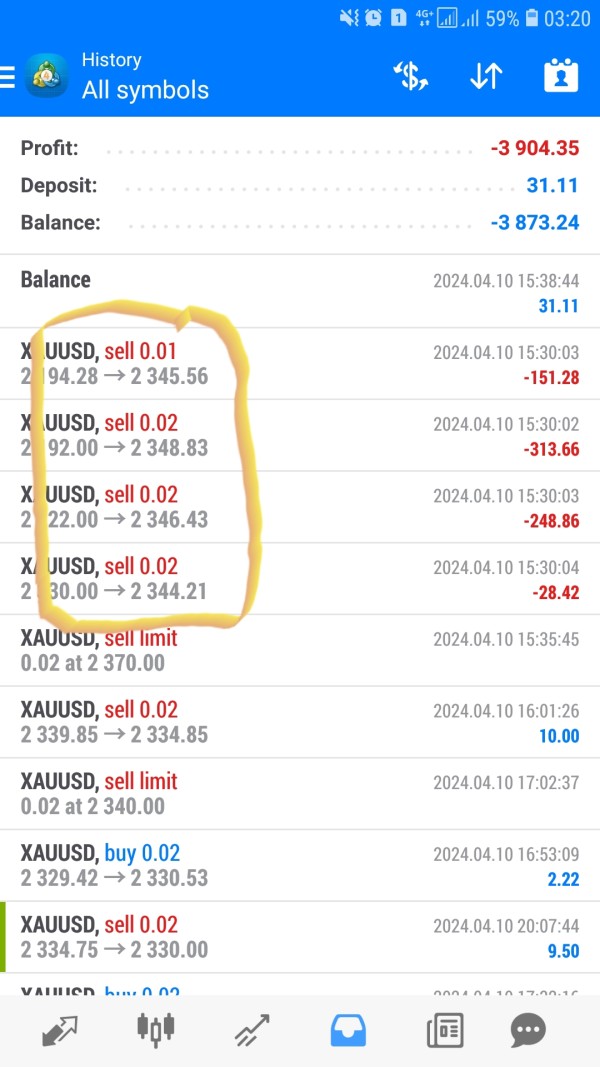Viewport: 600px width, 1067px height.
Task: Switch to the Trade tab
Action: (x=252, y=1031)
